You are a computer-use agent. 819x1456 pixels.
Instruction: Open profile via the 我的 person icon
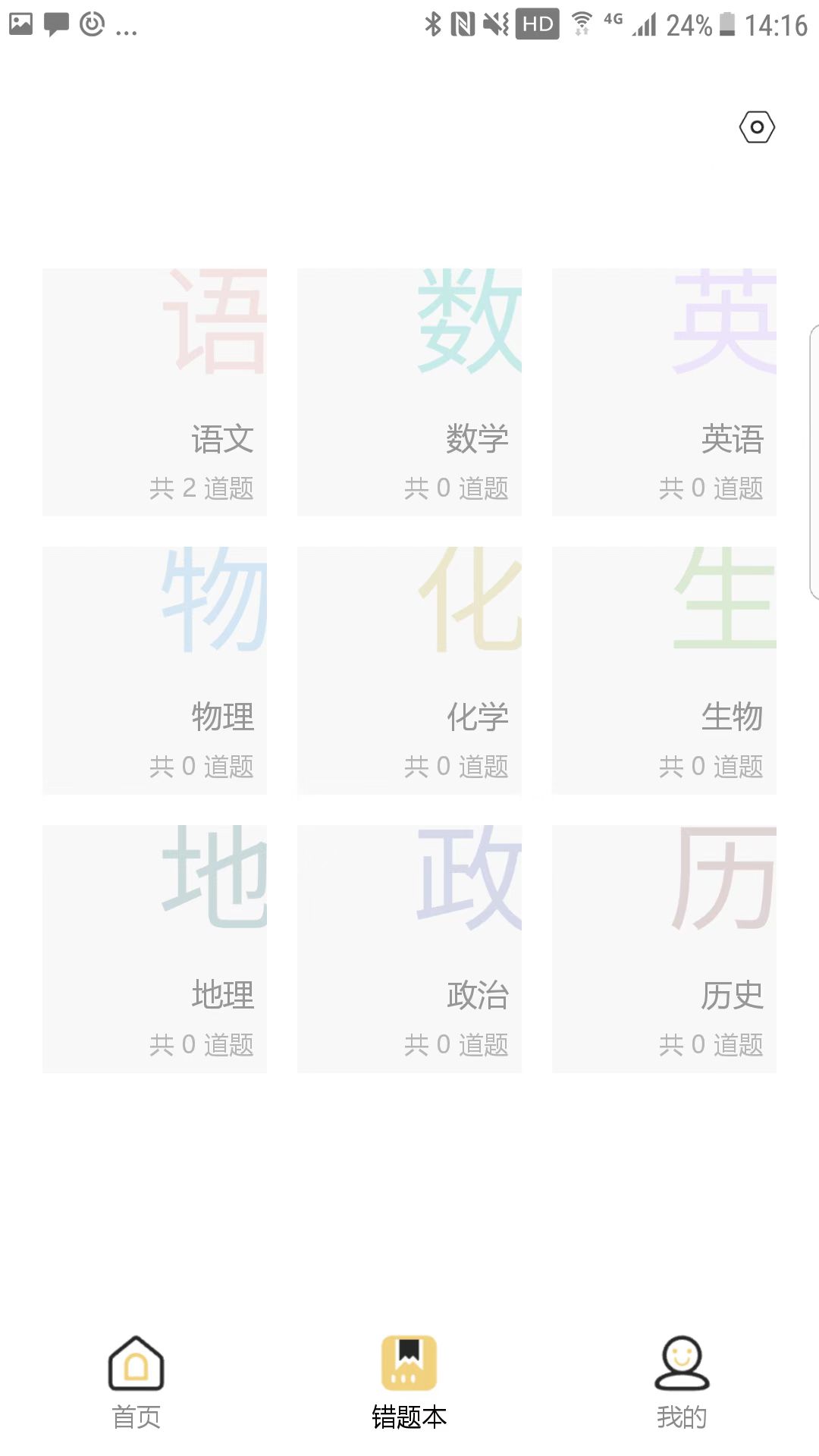(682, 1362)
